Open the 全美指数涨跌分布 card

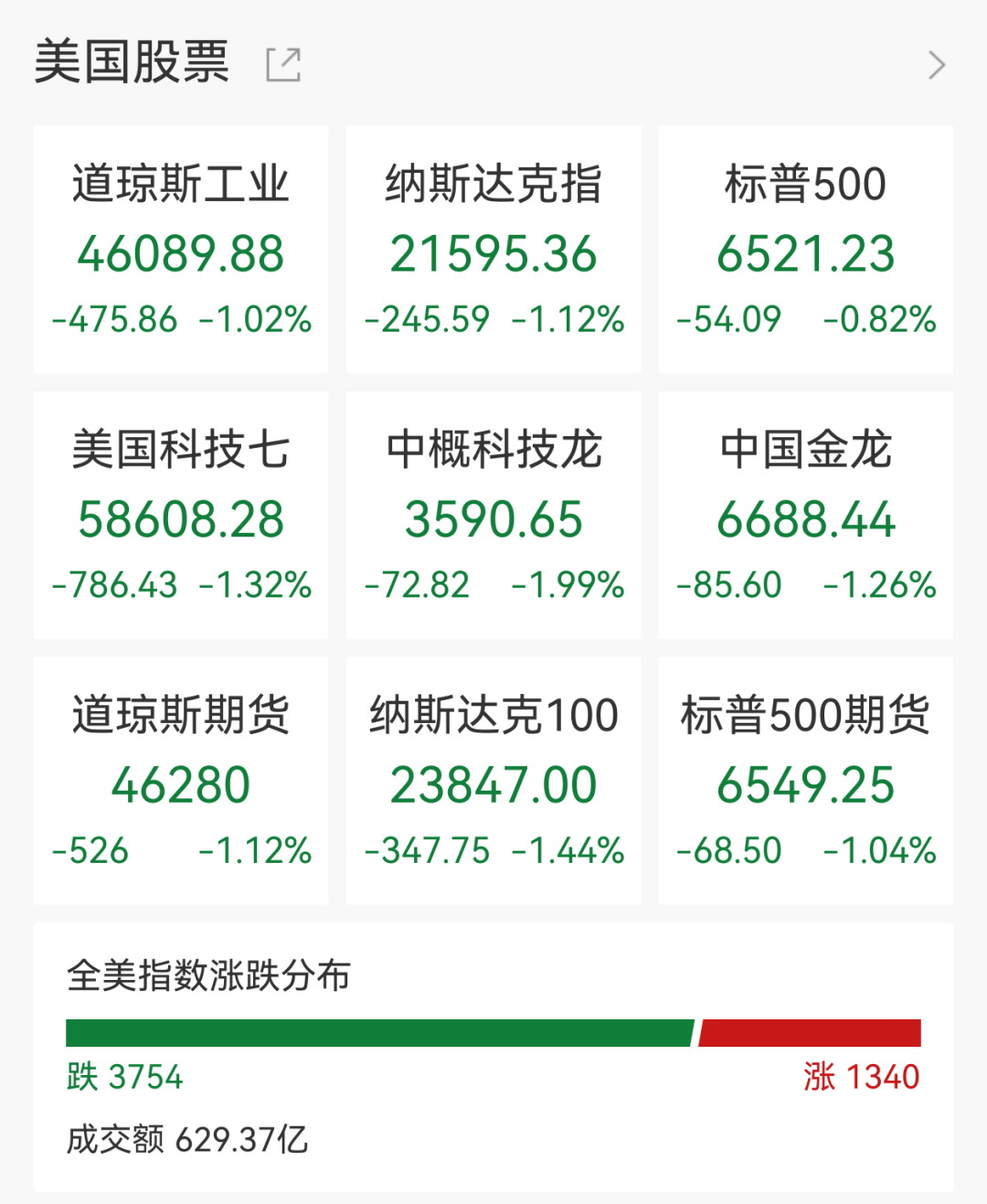click(493, 1056)
